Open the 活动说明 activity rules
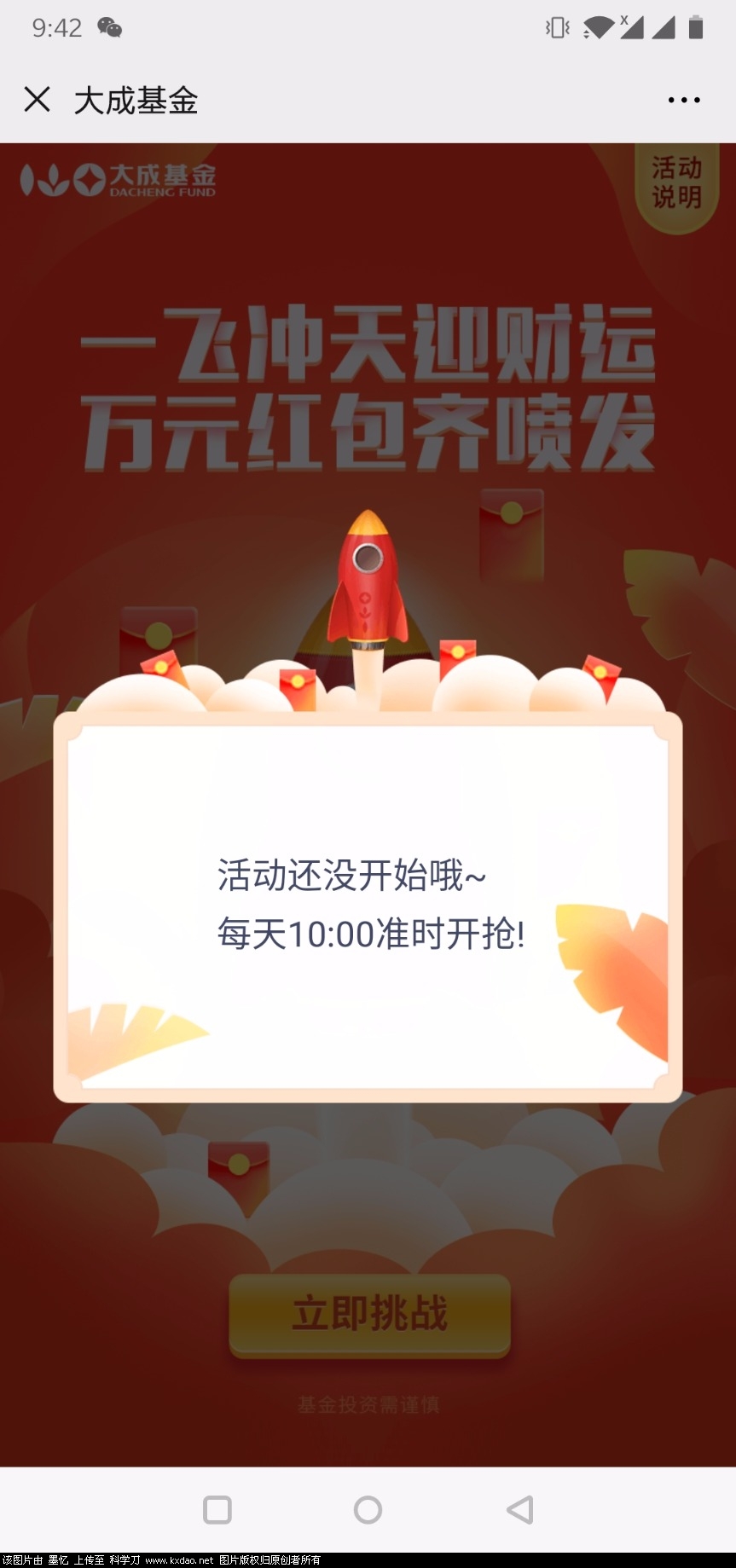The image size is (736, 1568). (x=676, y=183)
